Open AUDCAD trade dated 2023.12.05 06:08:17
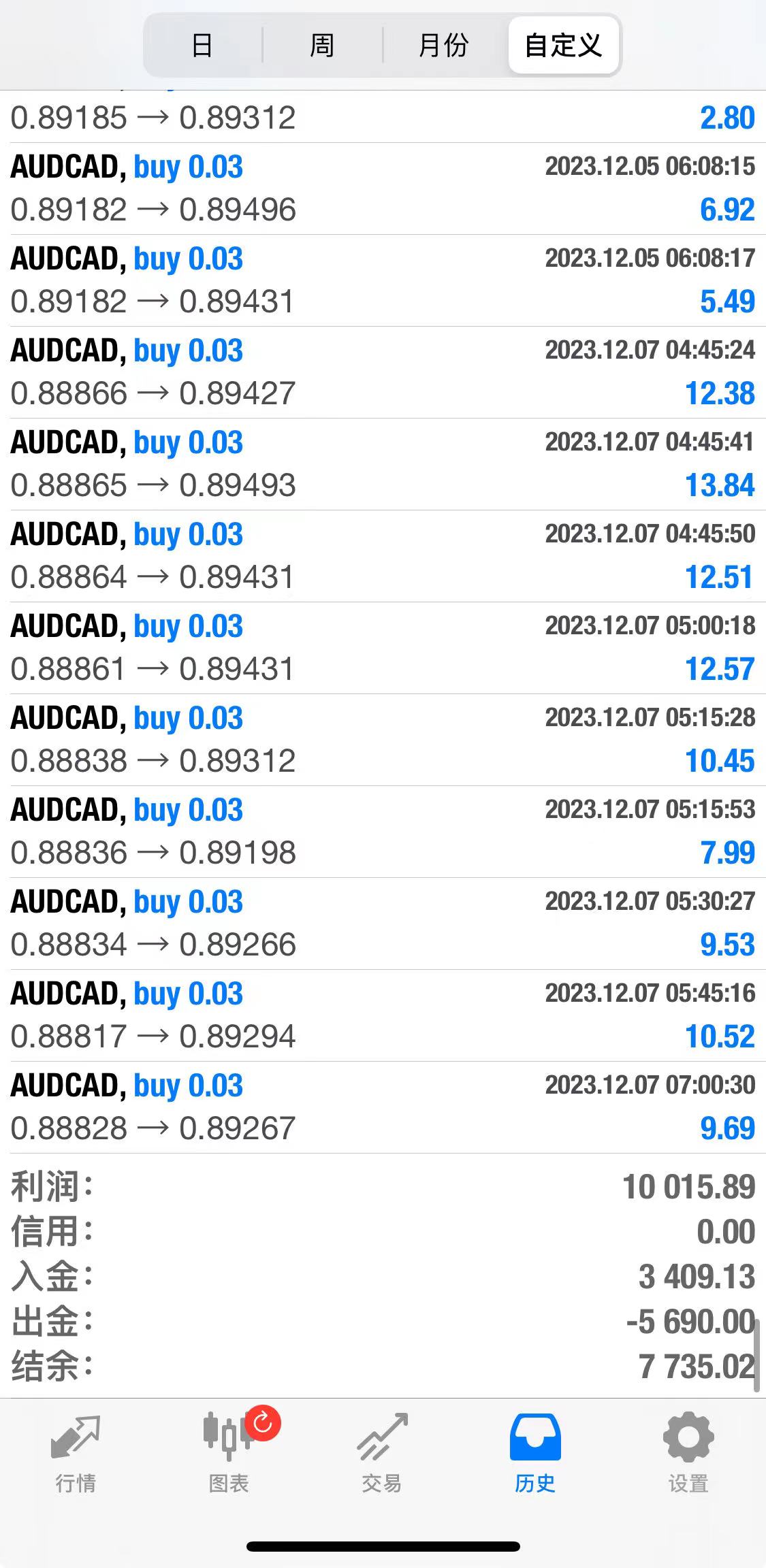This screenshot has height=1568, width=766. [x=383, y=280]
